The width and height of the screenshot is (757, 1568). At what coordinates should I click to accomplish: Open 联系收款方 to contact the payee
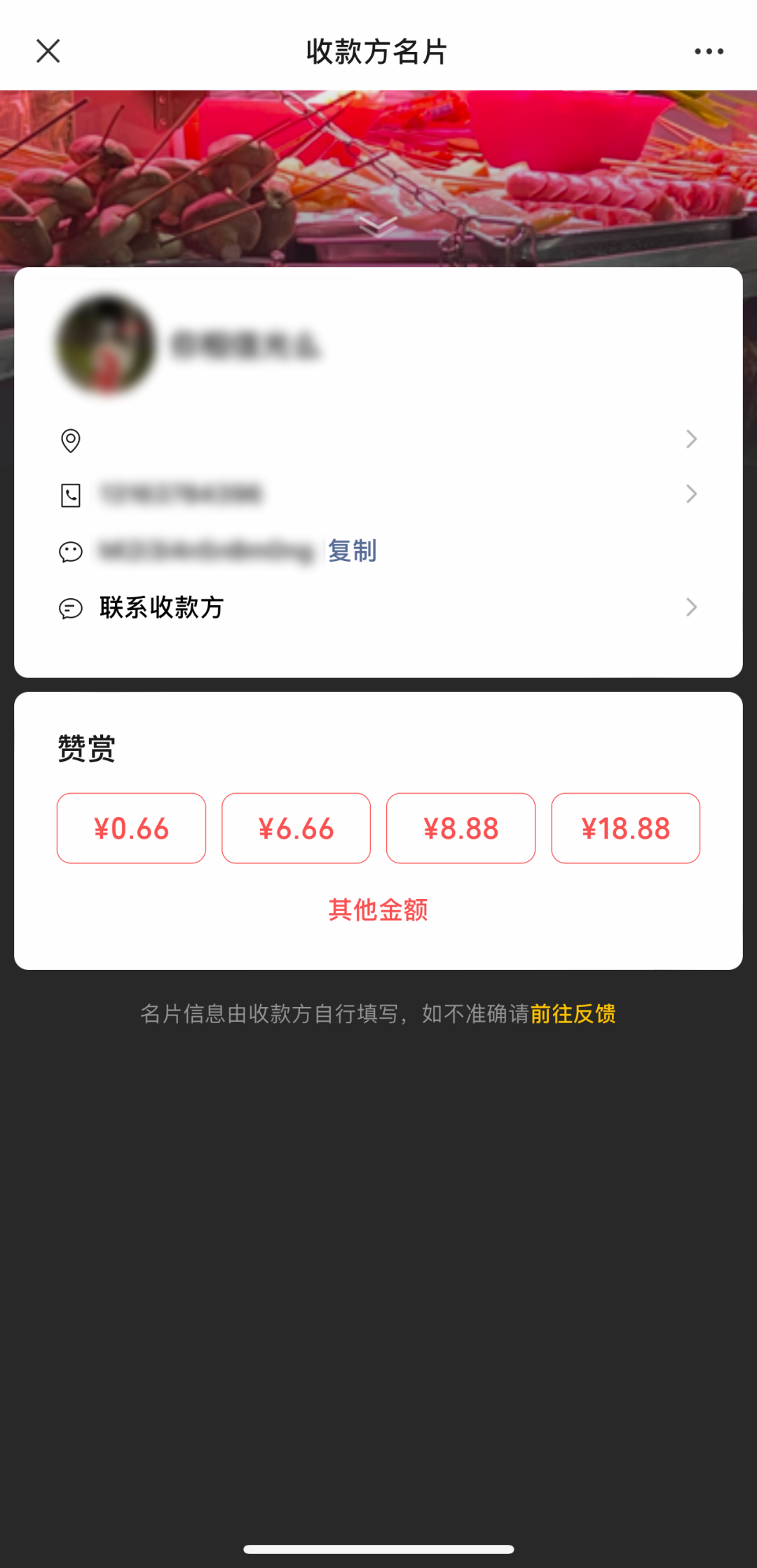(378, 607)
